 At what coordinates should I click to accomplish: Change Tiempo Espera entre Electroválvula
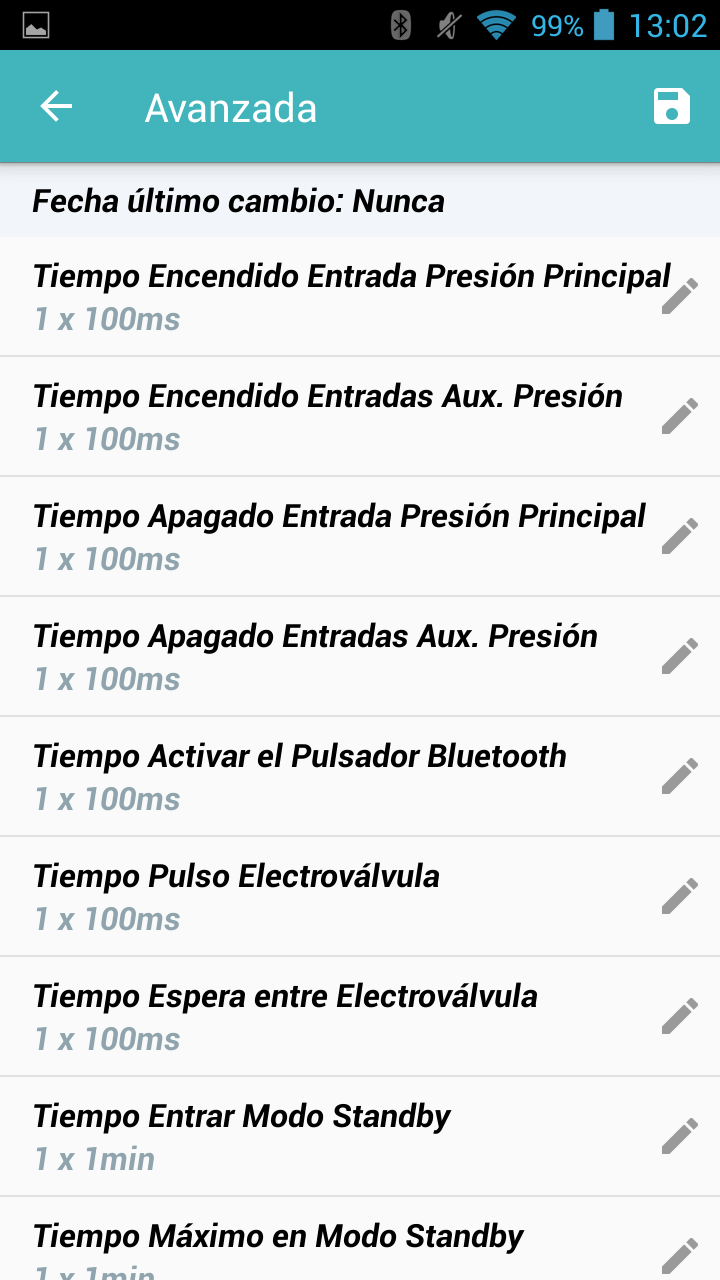tap(679, 1016)
